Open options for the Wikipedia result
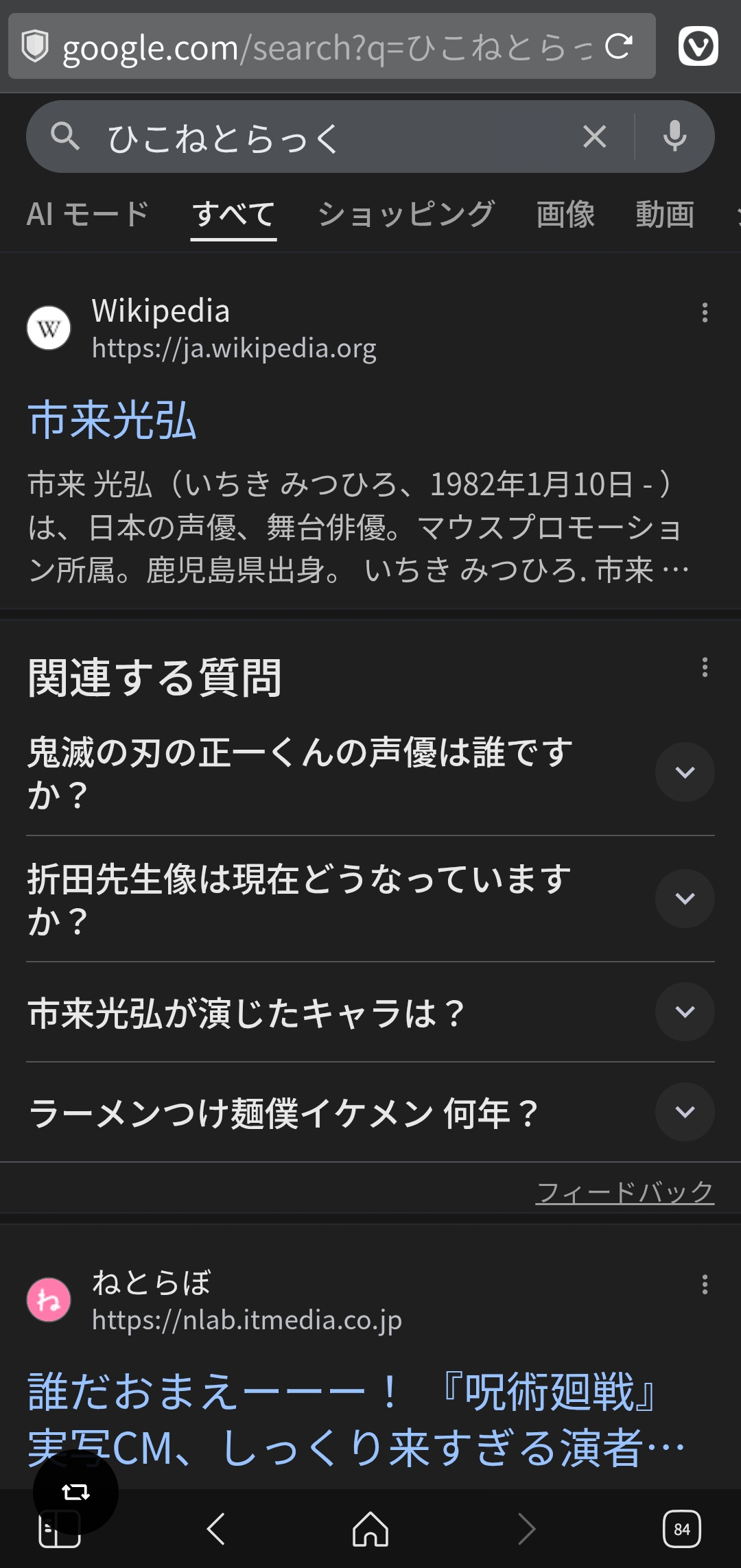Screen dimensions: 741x1568 [705, 313]
